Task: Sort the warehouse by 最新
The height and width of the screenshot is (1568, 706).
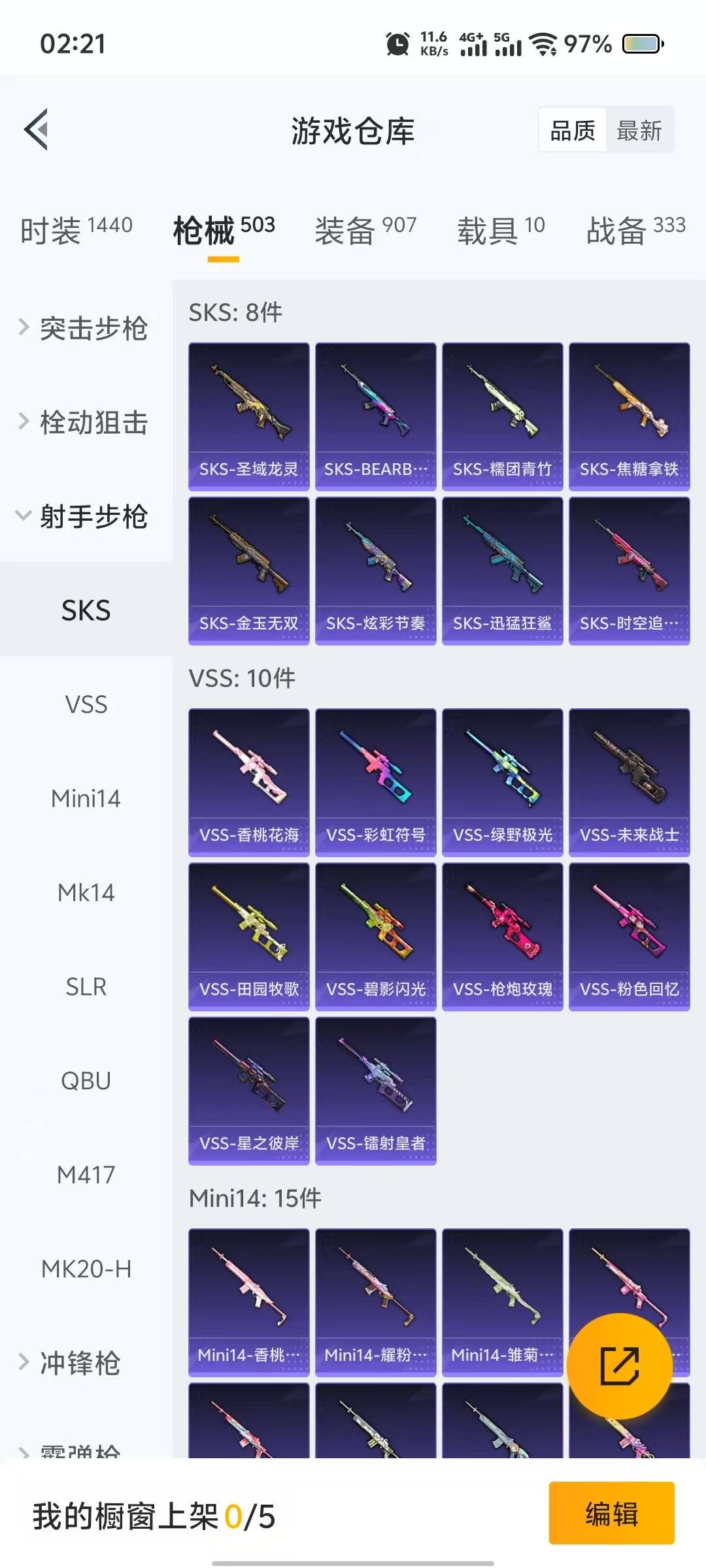Action: [x=639, y=131]
